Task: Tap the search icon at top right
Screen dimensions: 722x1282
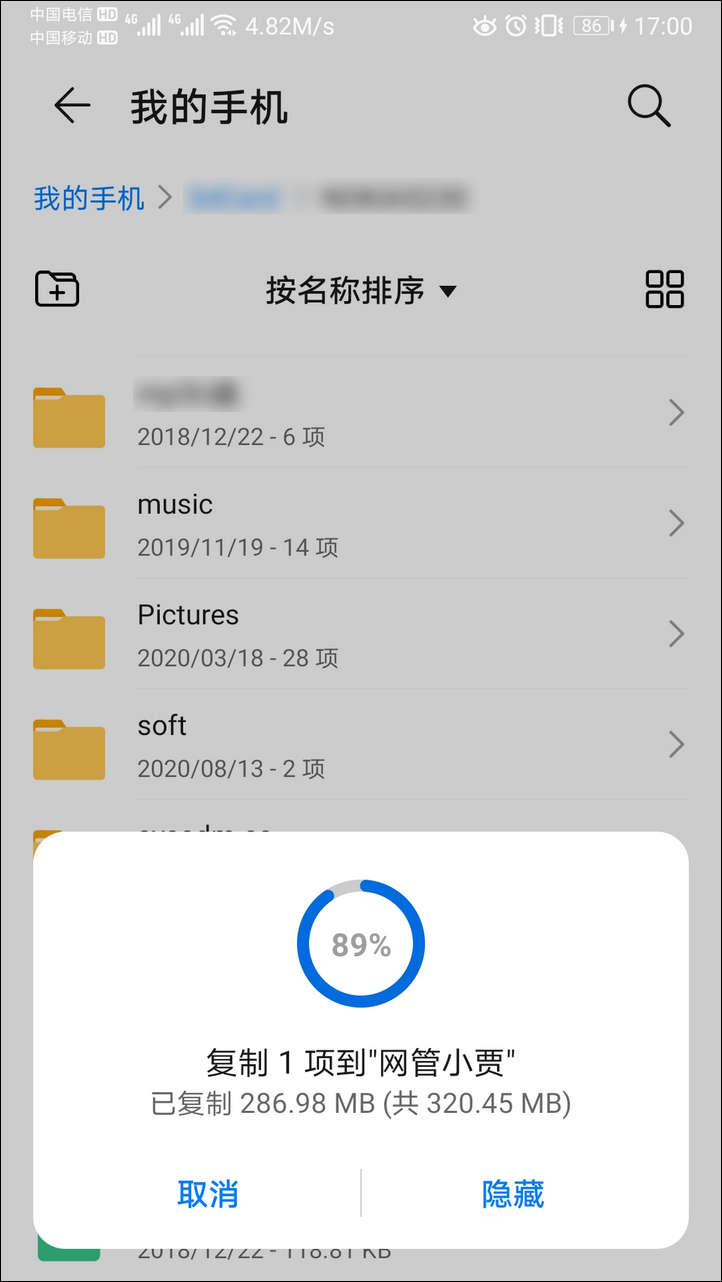Action: coord(648,107)
